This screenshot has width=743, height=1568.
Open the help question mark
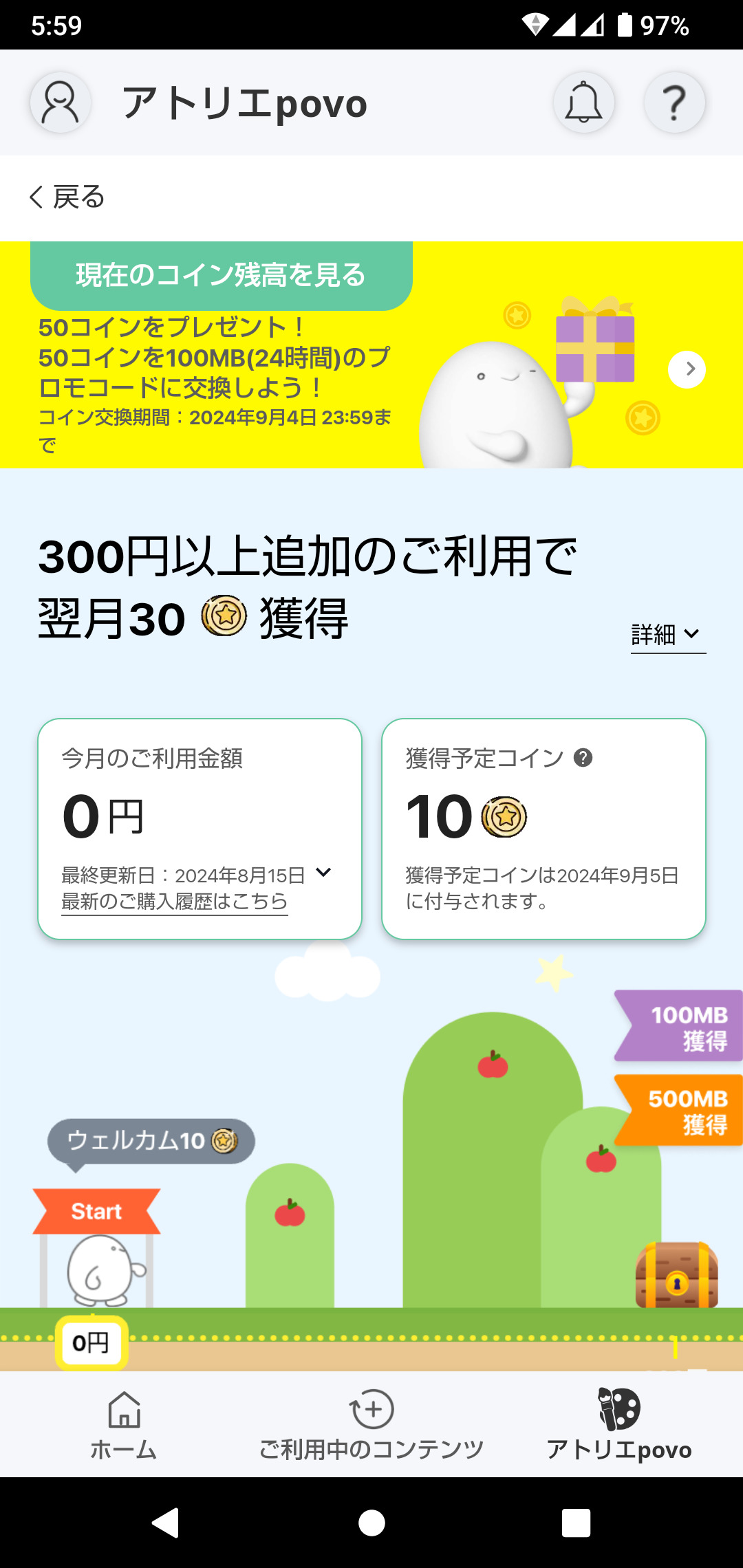coord(674,103)
